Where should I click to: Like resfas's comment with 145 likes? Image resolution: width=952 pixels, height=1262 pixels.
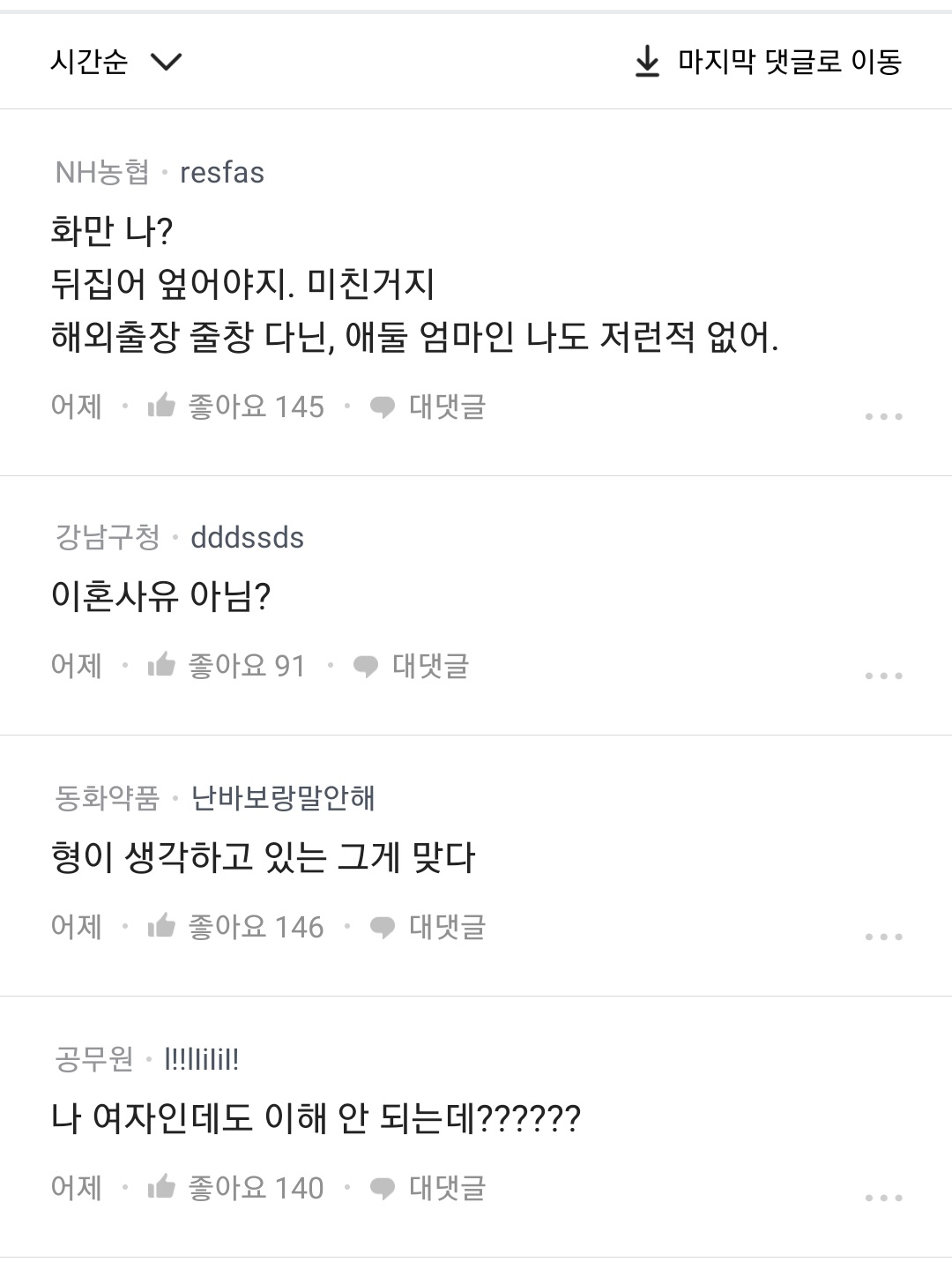pos(235,407)
